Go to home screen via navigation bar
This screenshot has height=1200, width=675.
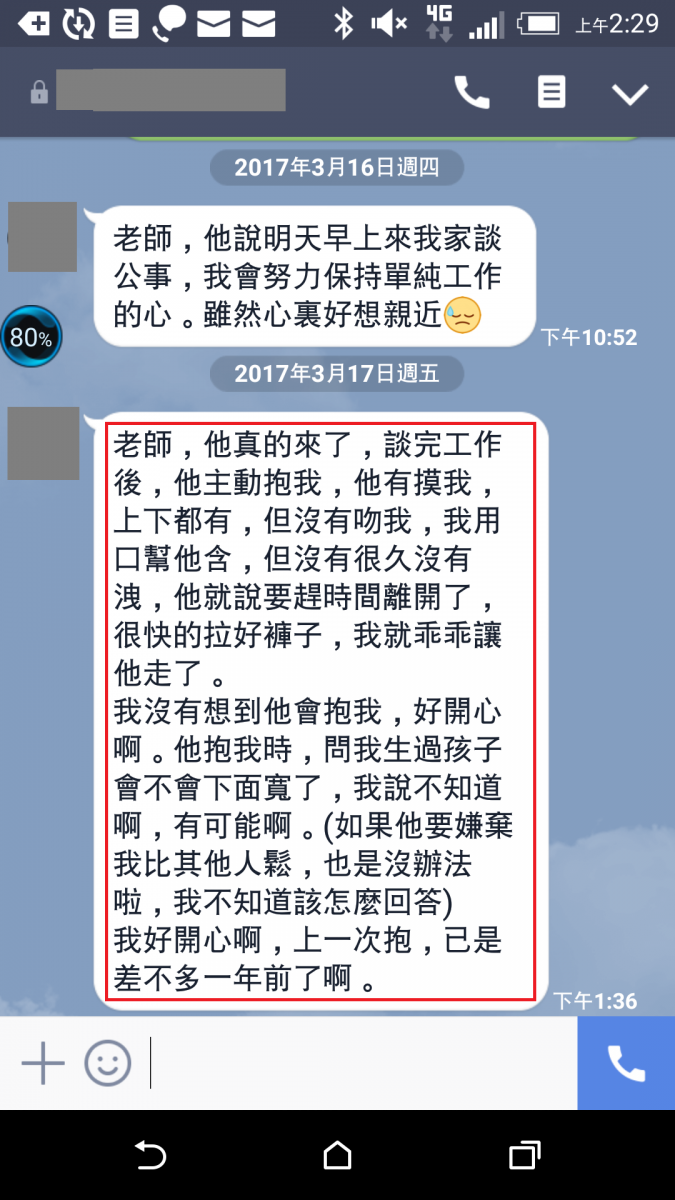click(x=338, y=1156)
